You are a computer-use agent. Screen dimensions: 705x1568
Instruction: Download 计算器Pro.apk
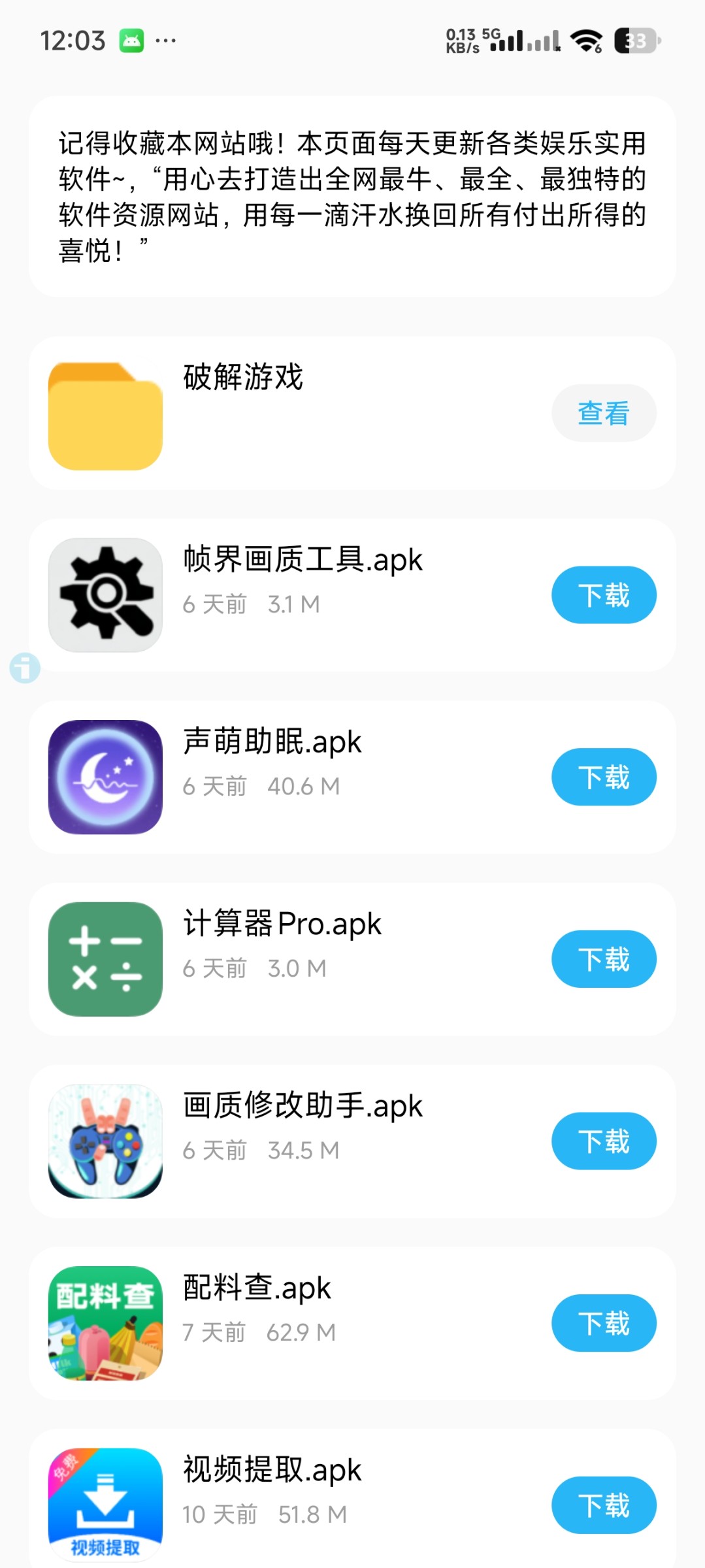tap(603, 959)
